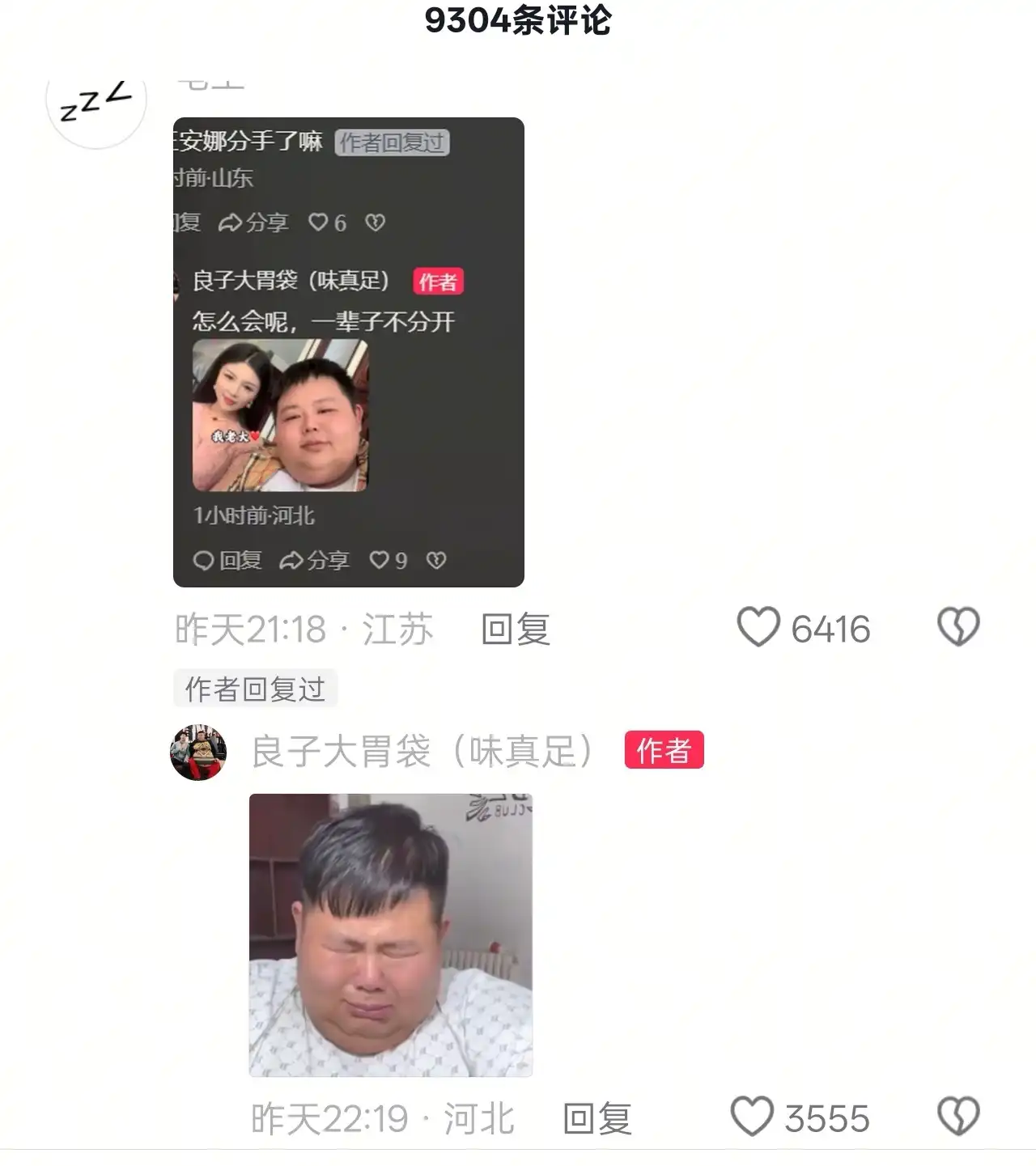
Task: Like the author's reply with 3555 likes
Action: 753,1117
